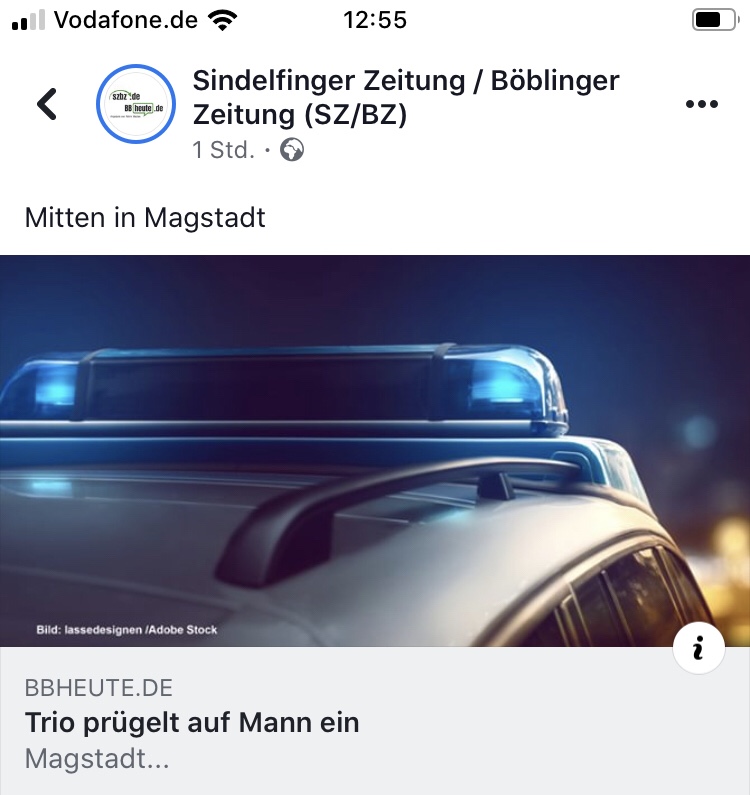This screenshot has height=795, width=750.
Task: Open Sindelfinger Zeitung / Böblinger Zeitung page
Action: tap(405, 97)
